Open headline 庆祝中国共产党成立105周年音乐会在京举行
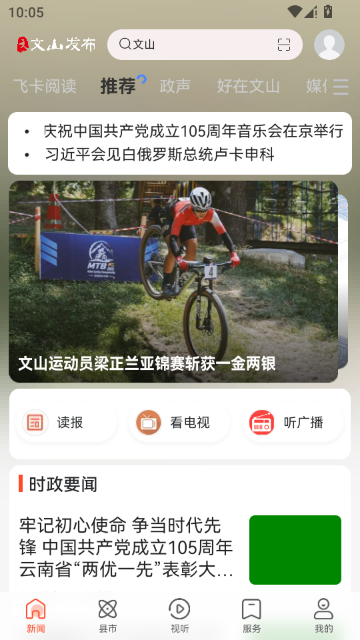Screen dimensions: 360x640 (x=193, y=131)
